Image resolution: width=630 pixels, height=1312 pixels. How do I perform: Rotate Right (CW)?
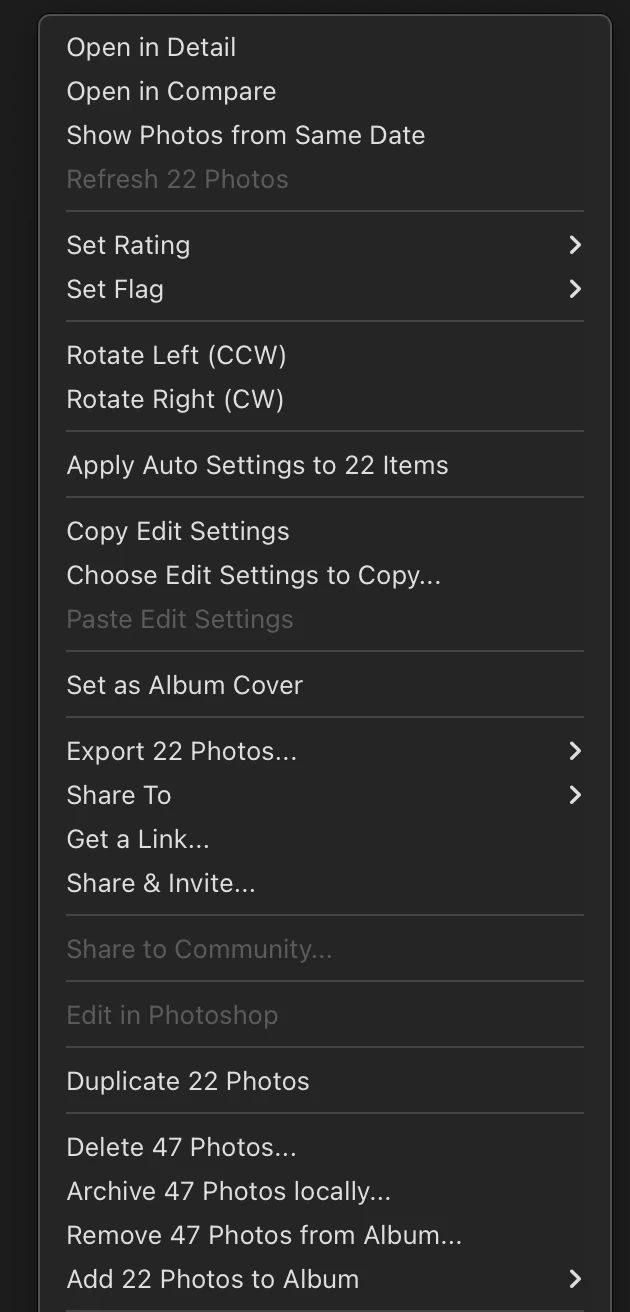click(x=175, y=399)
